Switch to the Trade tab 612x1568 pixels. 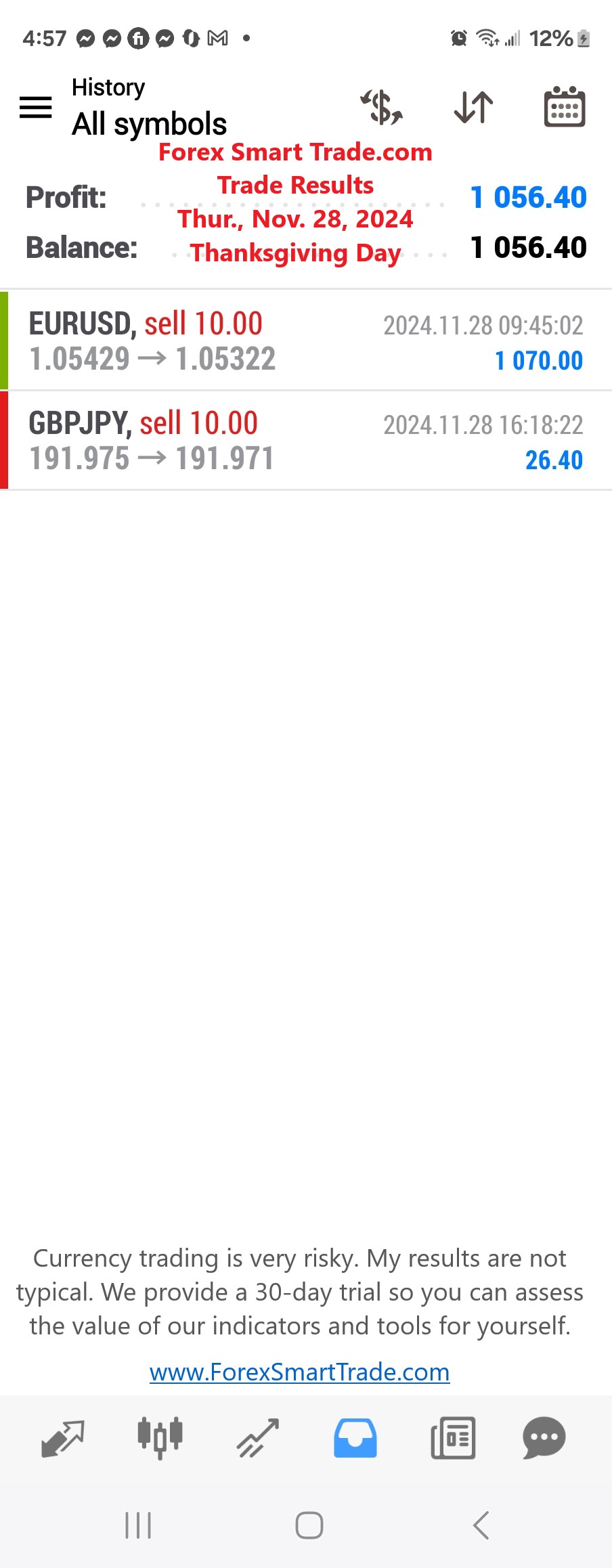[258, 1438]
